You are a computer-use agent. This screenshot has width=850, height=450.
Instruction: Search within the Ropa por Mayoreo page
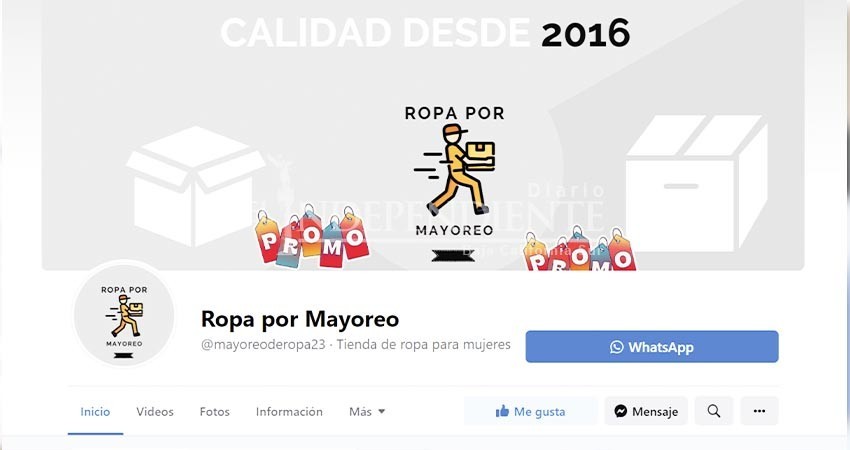click(x=713, y=411)
